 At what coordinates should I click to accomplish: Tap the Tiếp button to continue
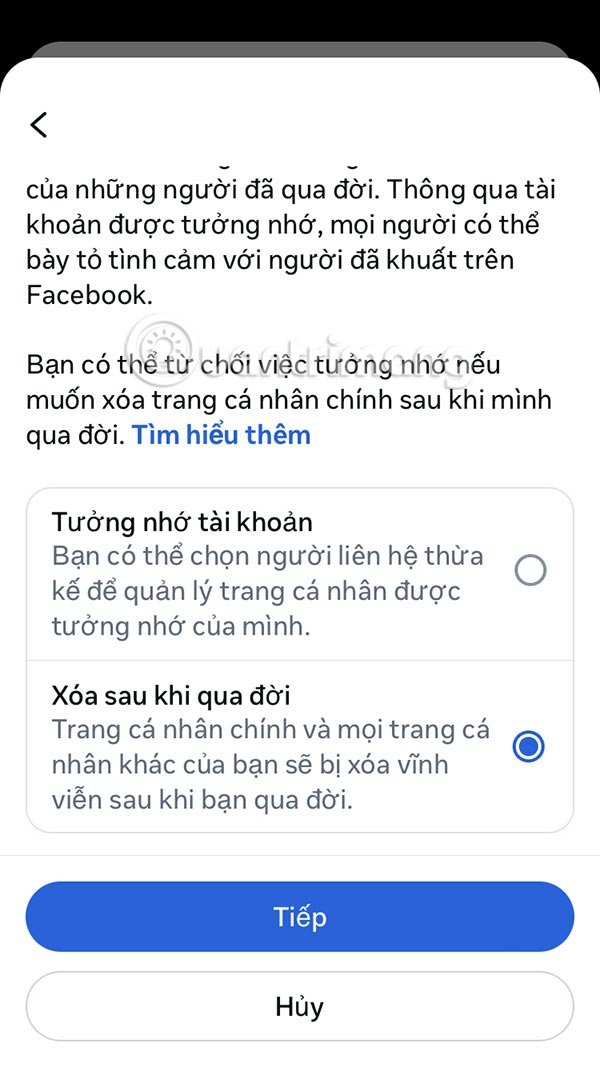(300, 917)
